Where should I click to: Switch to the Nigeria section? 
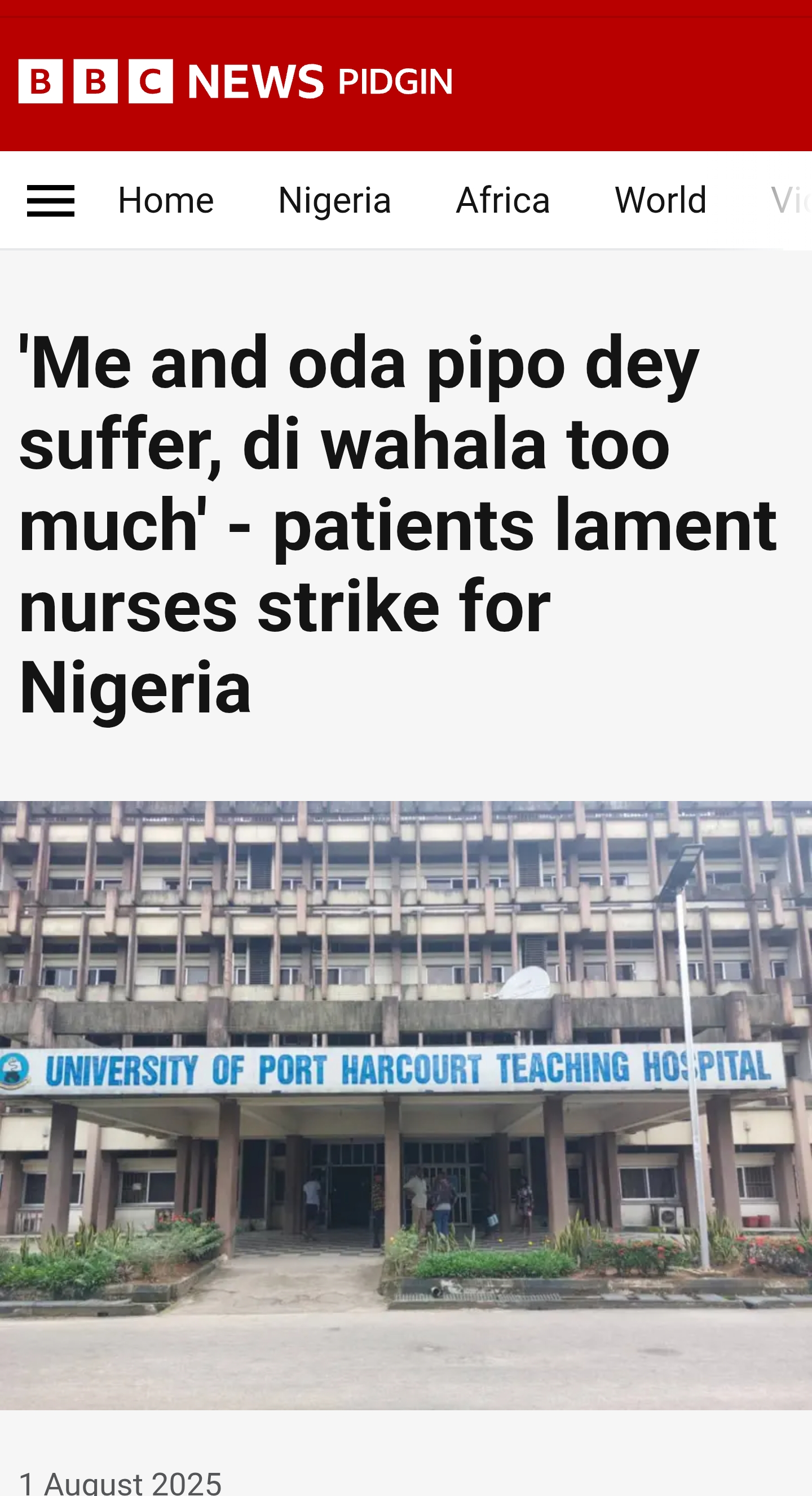point(335,201)
